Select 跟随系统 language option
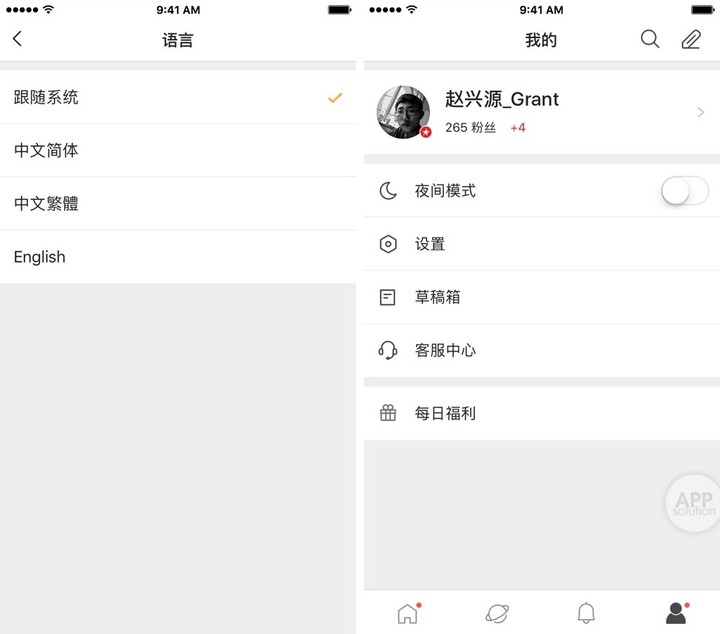The height and width of the screenshot is (634, 720). tap(178, 97)
